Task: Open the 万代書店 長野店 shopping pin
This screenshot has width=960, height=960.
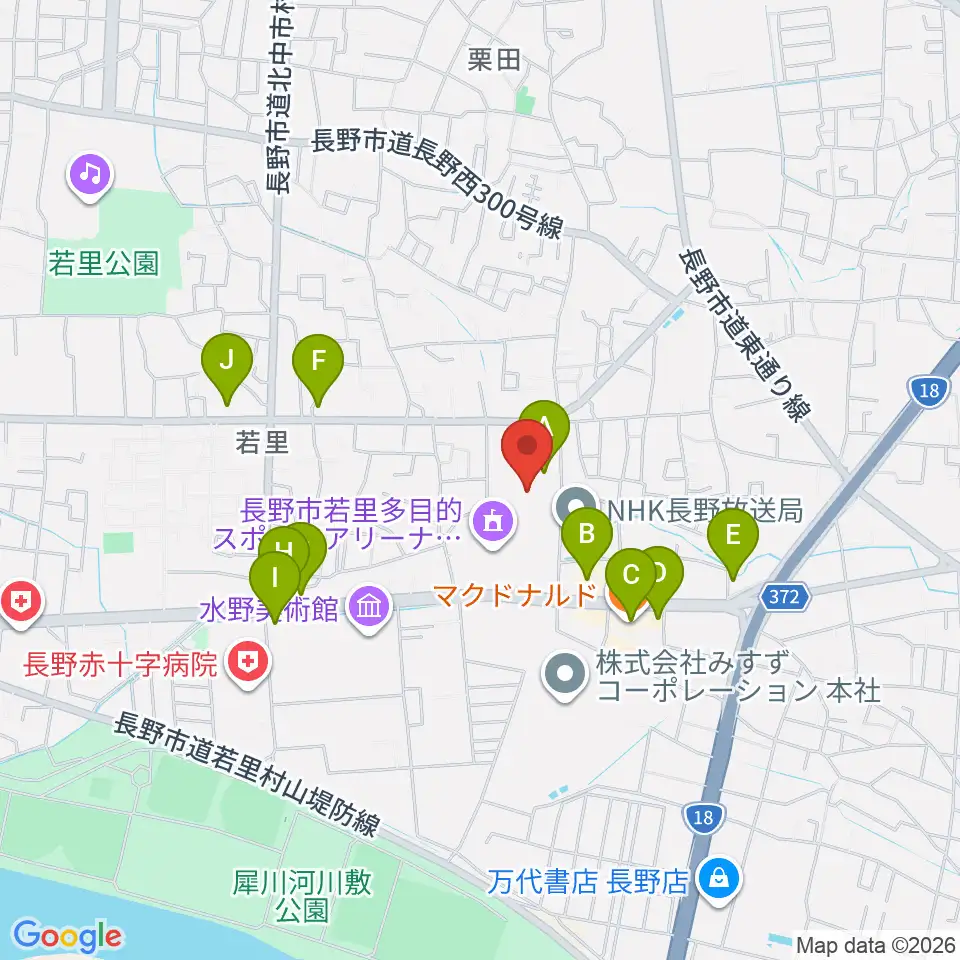Action: [720, 881]
